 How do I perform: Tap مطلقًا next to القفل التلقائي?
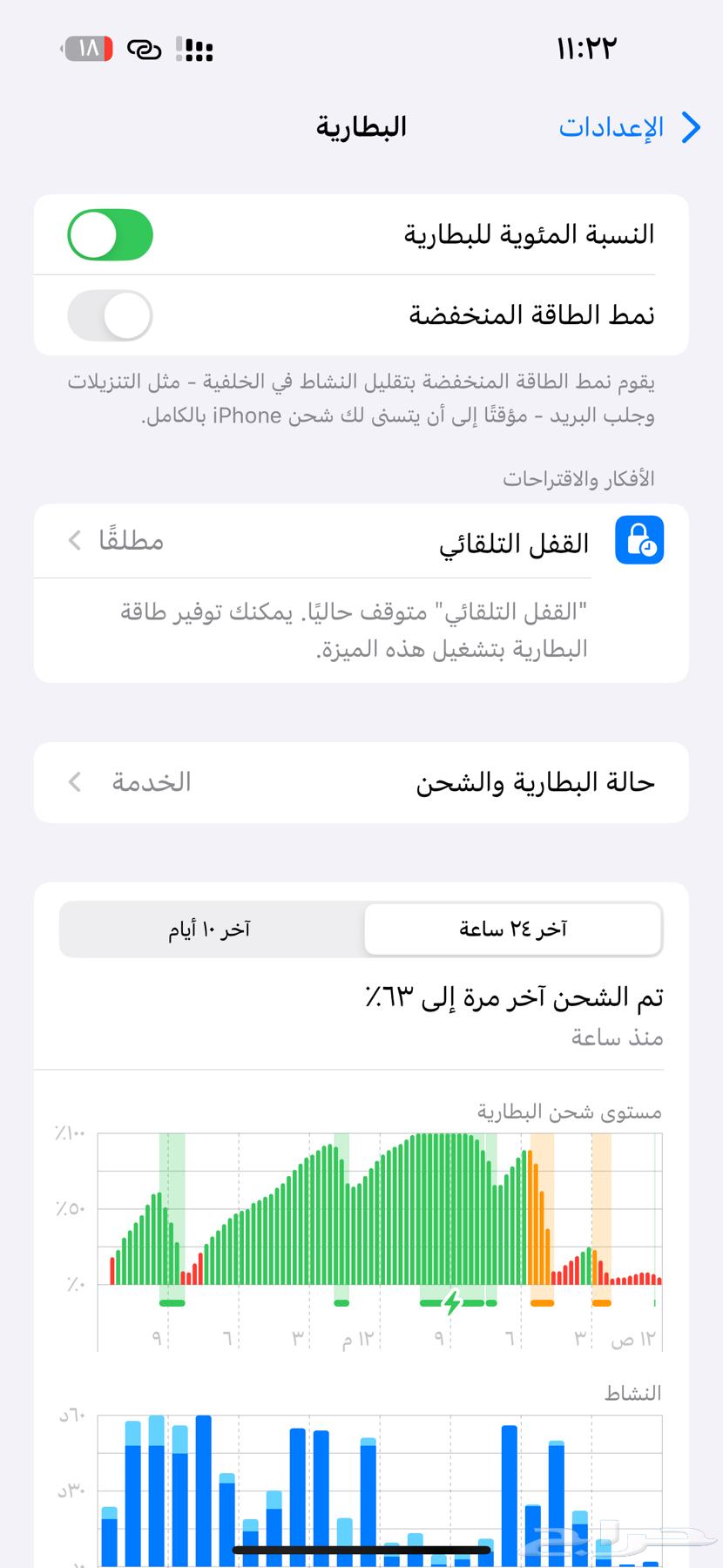tap(132, 540)
